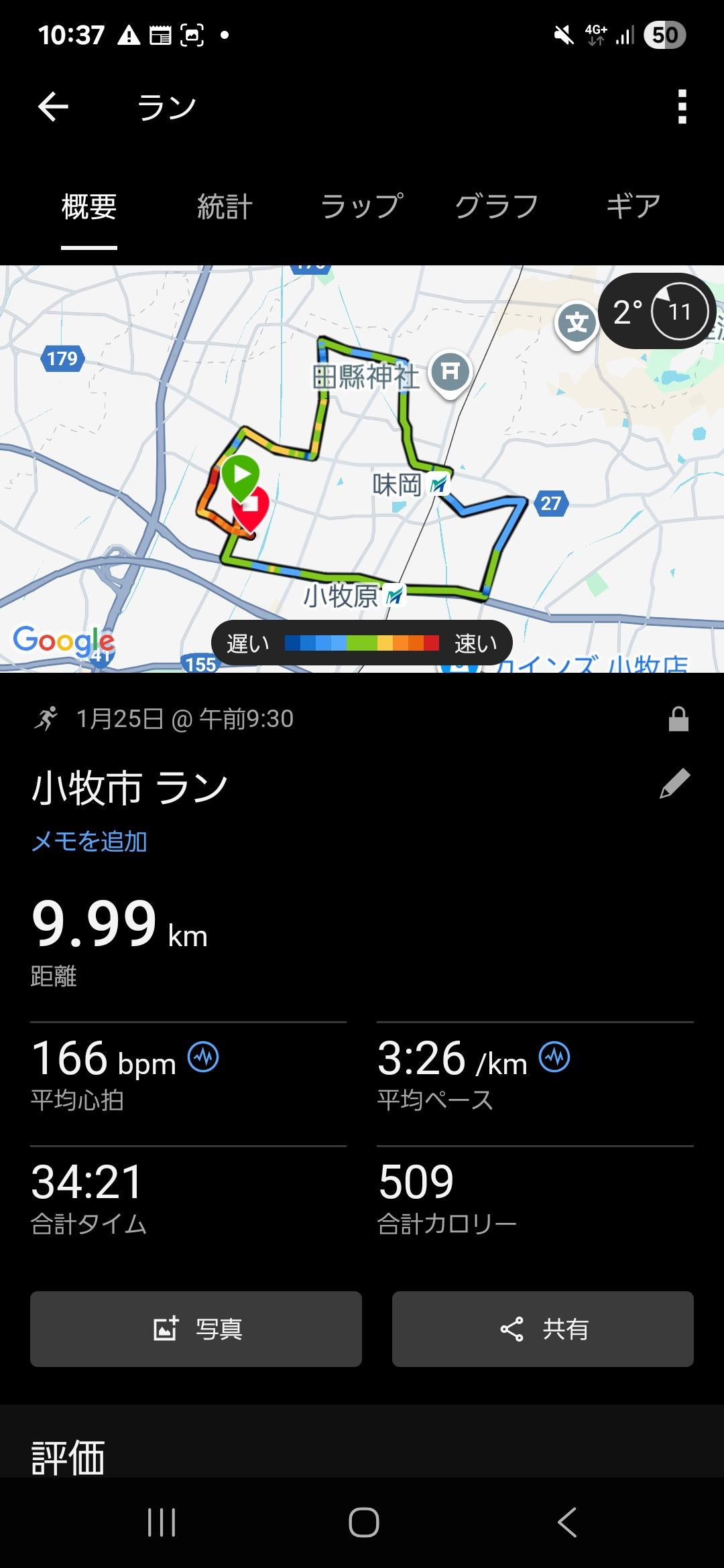The width and height of the screenshot is (724, 1568).
Task: Switch to the ラップ tab
Action: pyautogui.click(x=362, y=206)
